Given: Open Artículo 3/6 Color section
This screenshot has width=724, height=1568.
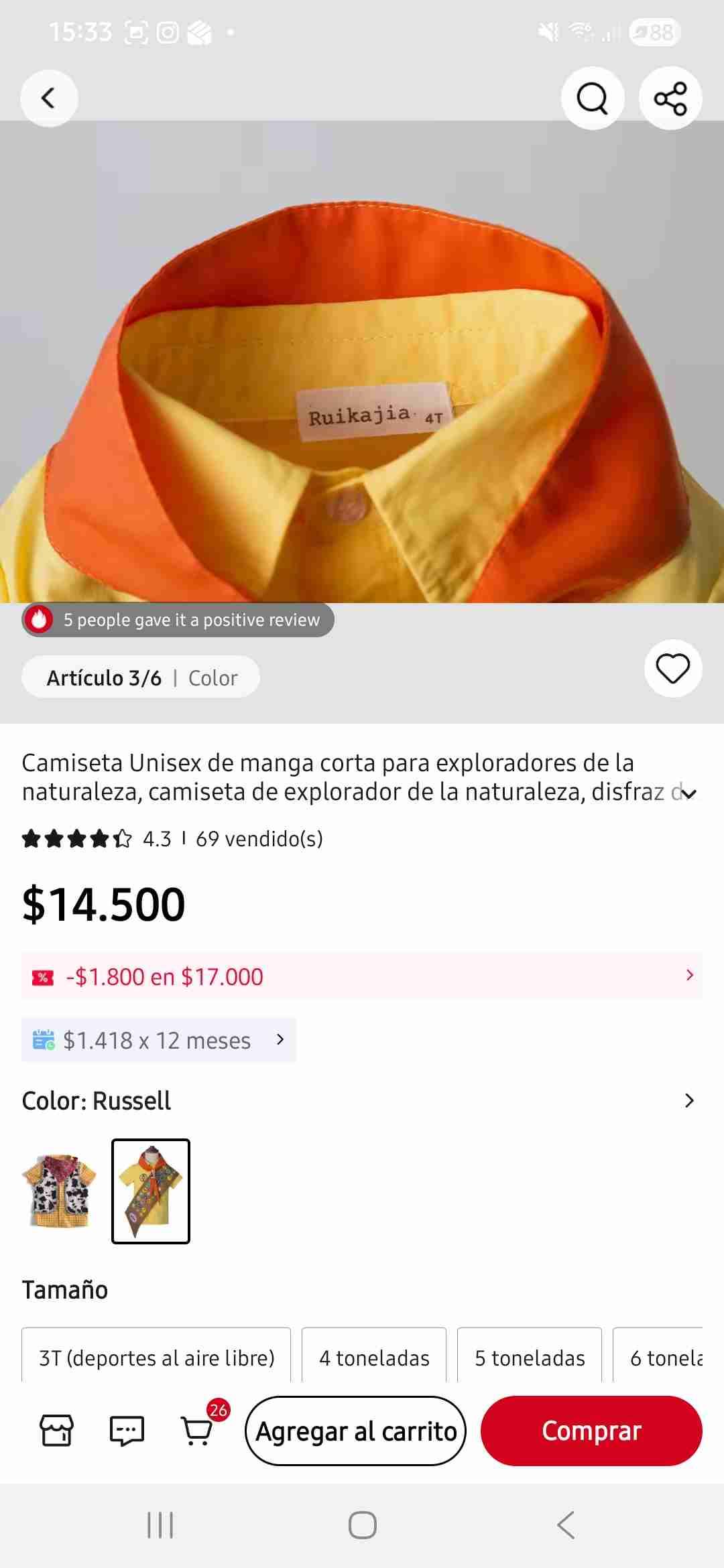Looking at the screenshot, I should point(141,677).
